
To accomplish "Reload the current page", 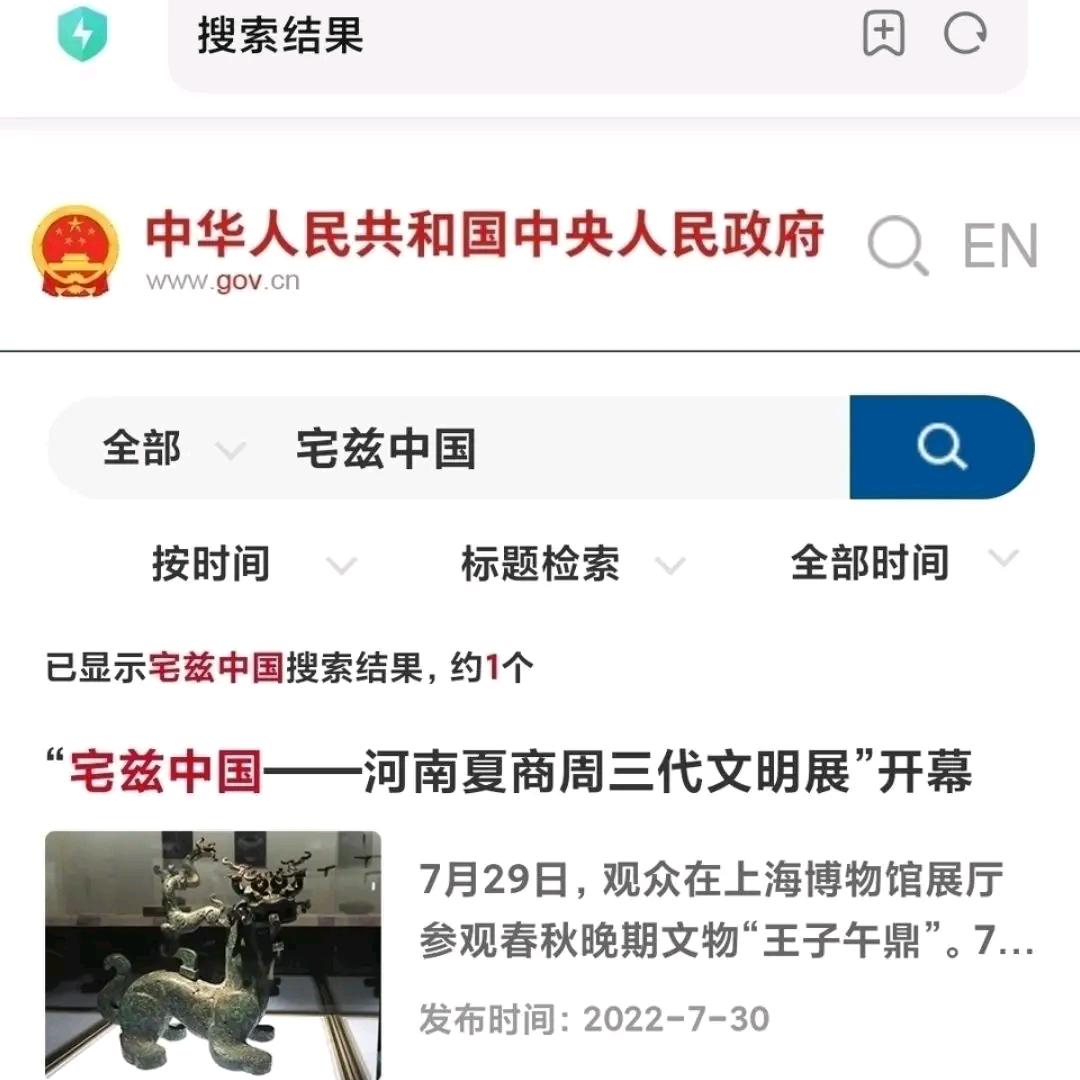I will point(965,34).
